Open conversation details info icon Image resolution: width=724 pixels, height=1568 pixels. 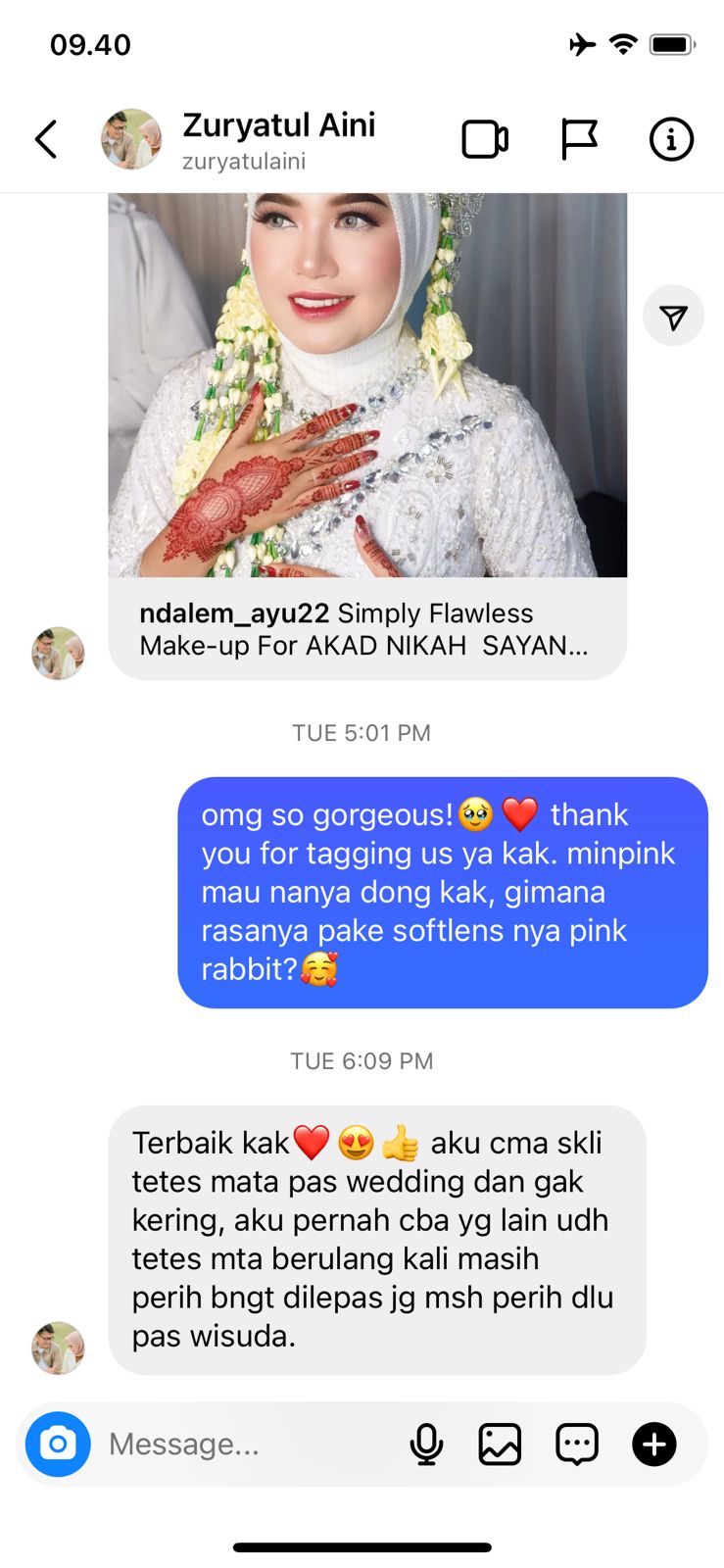click(671, 139)
